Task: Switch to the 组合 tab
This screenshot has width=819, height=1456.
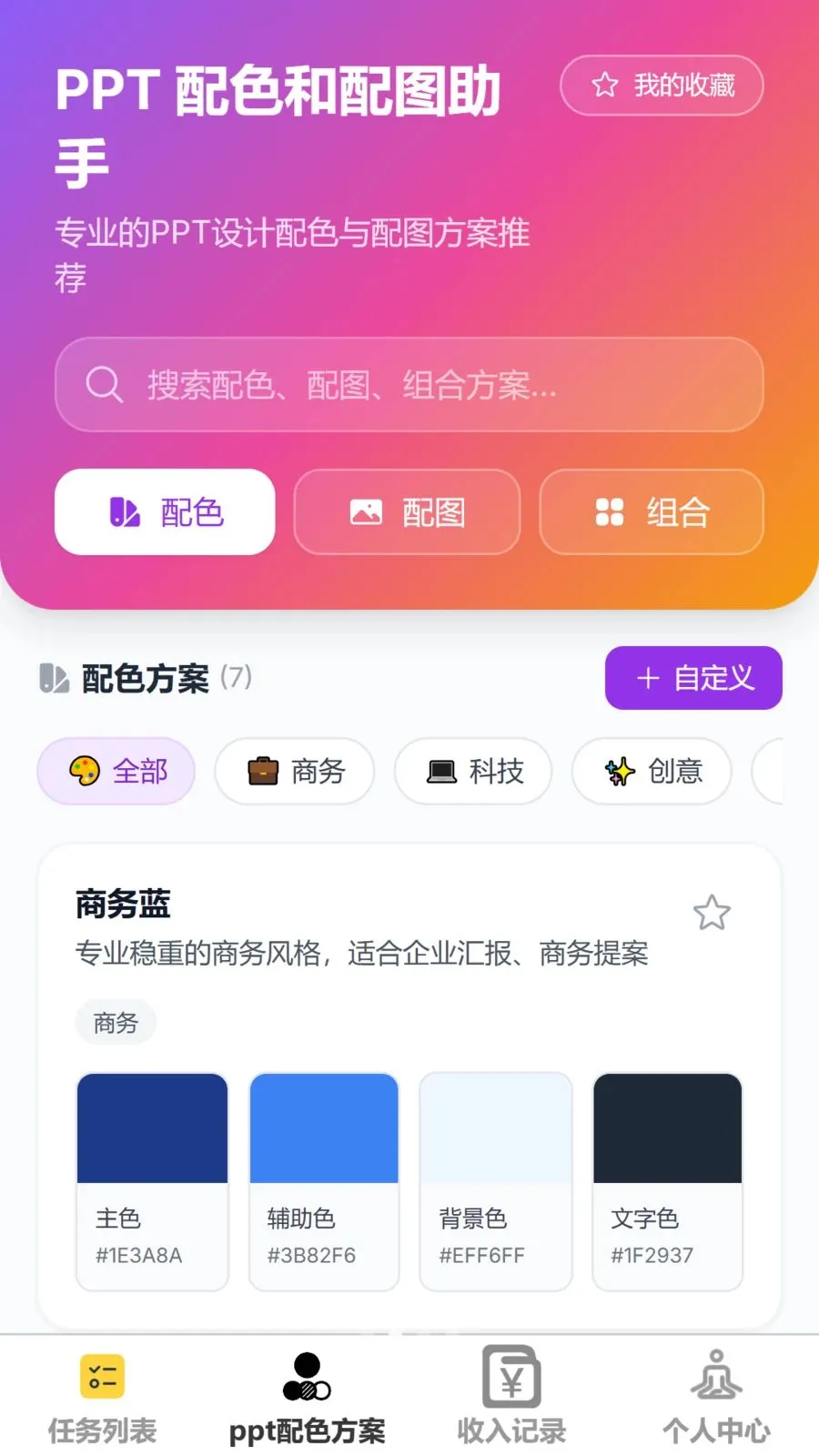Action: pos(652,511)
